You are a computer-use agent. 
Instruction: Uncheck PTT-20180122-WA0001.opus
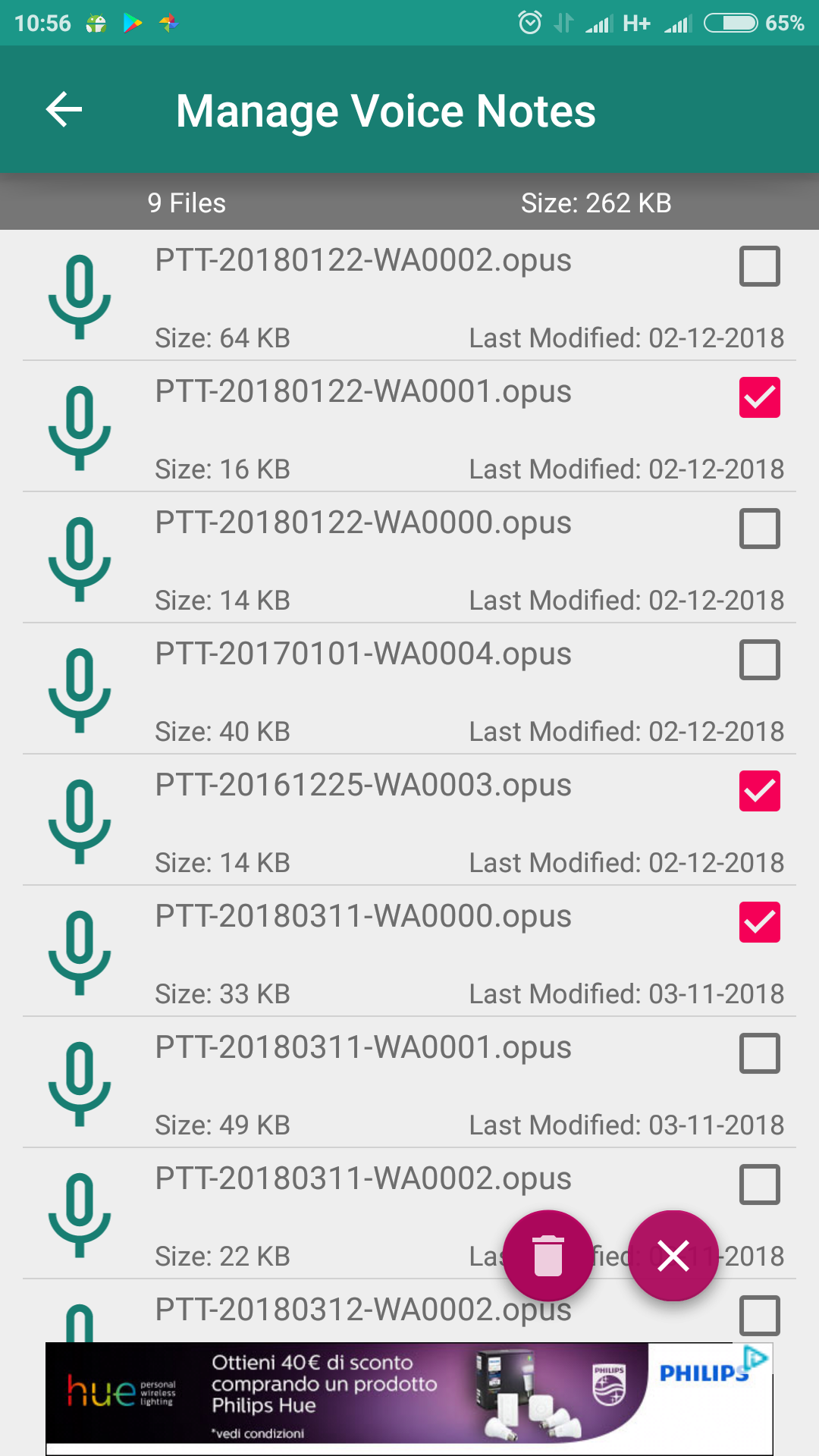click(760, 397)
